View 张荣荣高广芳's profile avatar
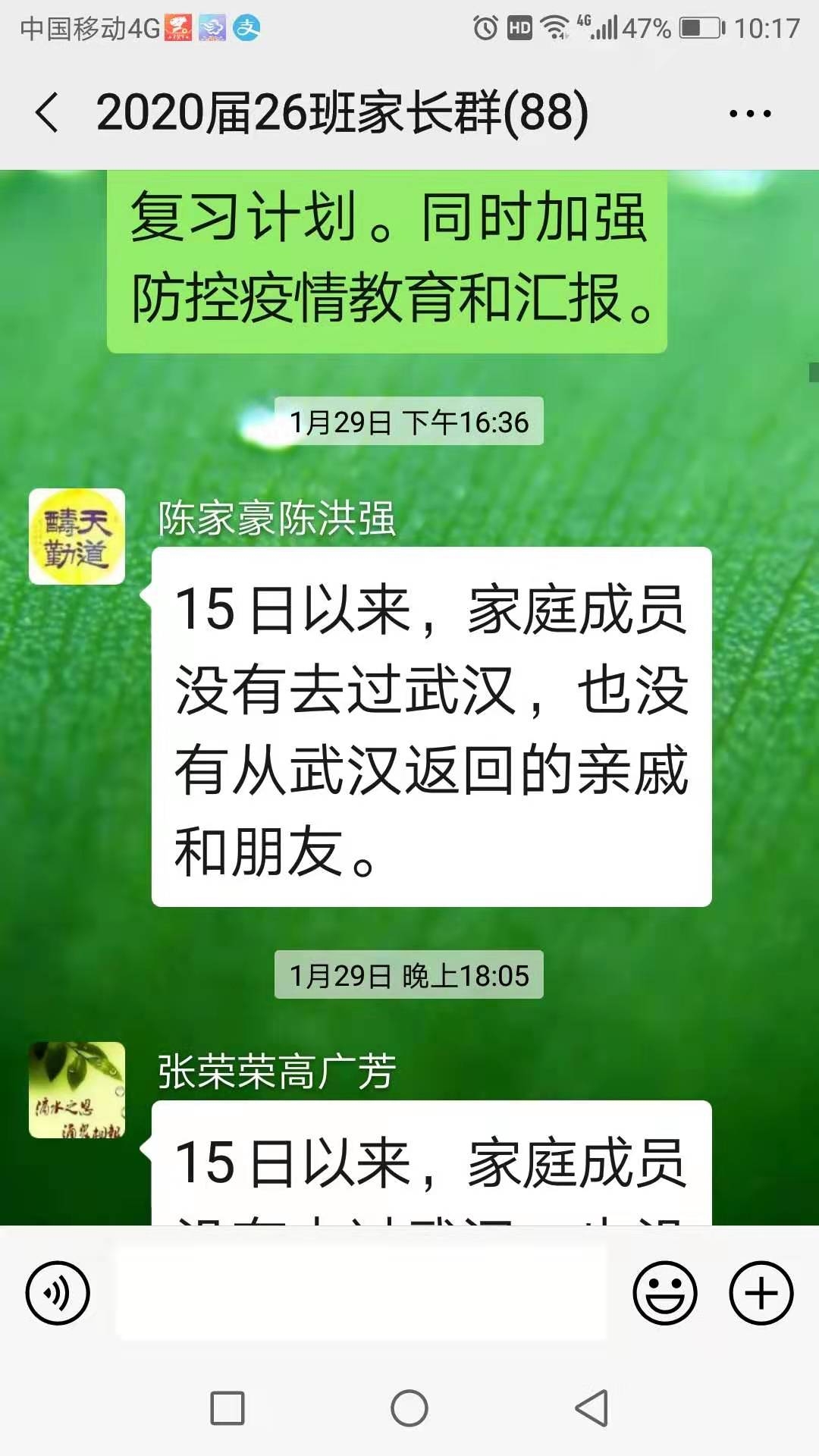The width and height of the screenshot is (819, 1456). pos(77,1090)
